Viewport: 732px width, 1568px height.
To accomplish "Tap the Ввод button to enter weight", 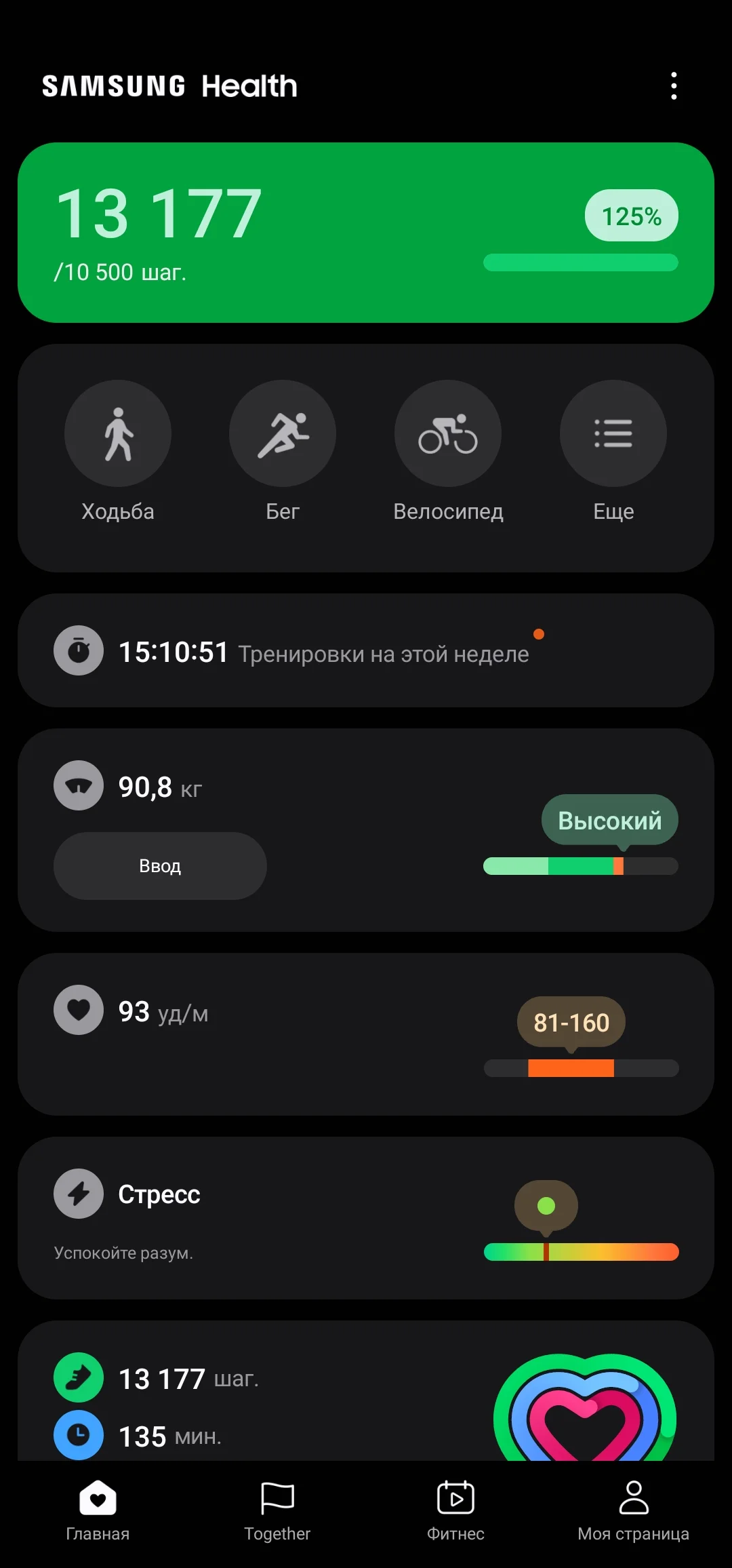I will 160,866.
